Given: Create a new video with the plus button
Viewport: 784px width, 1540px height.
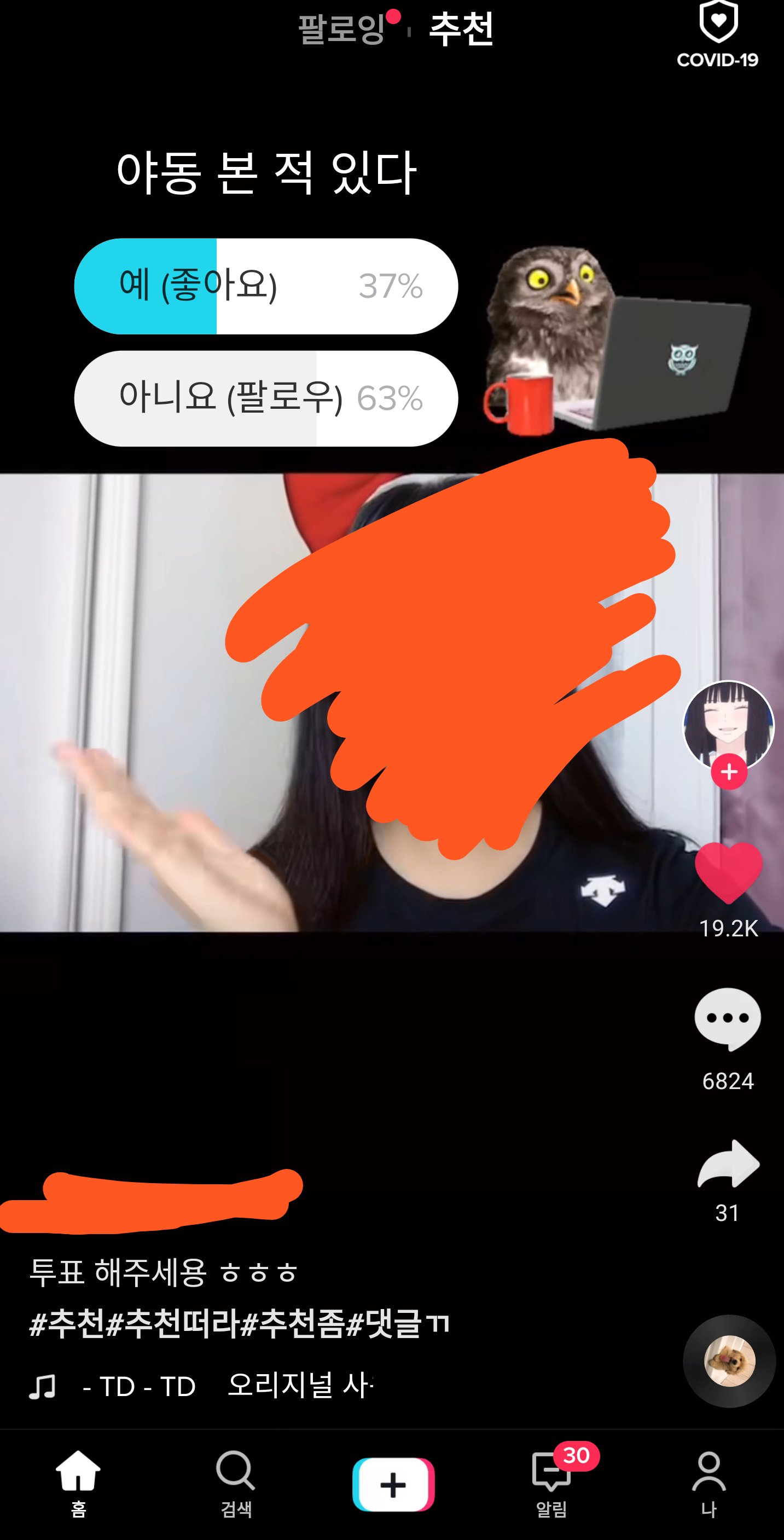Looking at the screenshot, I should click(x=393, y=1484).
